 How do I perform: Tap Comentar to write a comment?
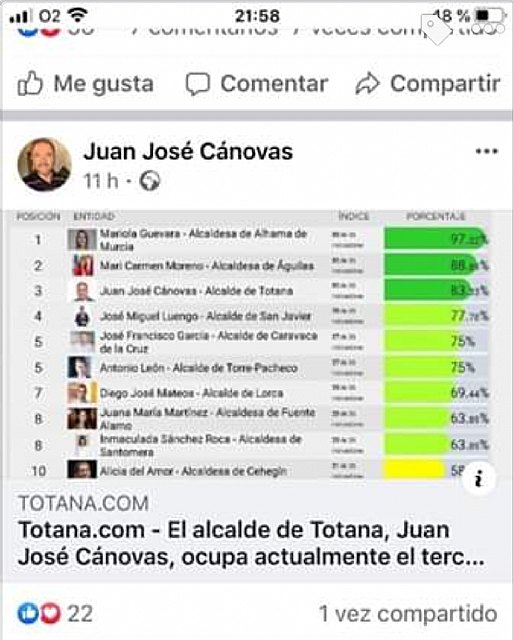point(257,84)
